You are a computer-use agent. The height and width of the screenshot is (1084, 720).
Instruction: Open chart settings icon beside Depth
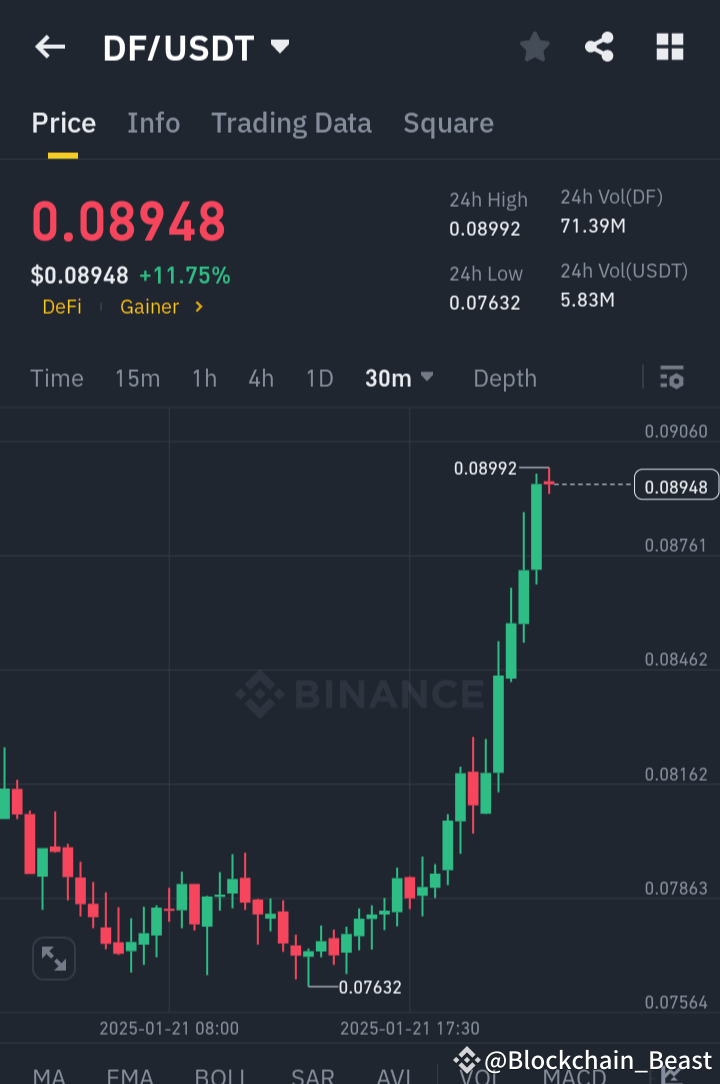[x=671, y=378]
